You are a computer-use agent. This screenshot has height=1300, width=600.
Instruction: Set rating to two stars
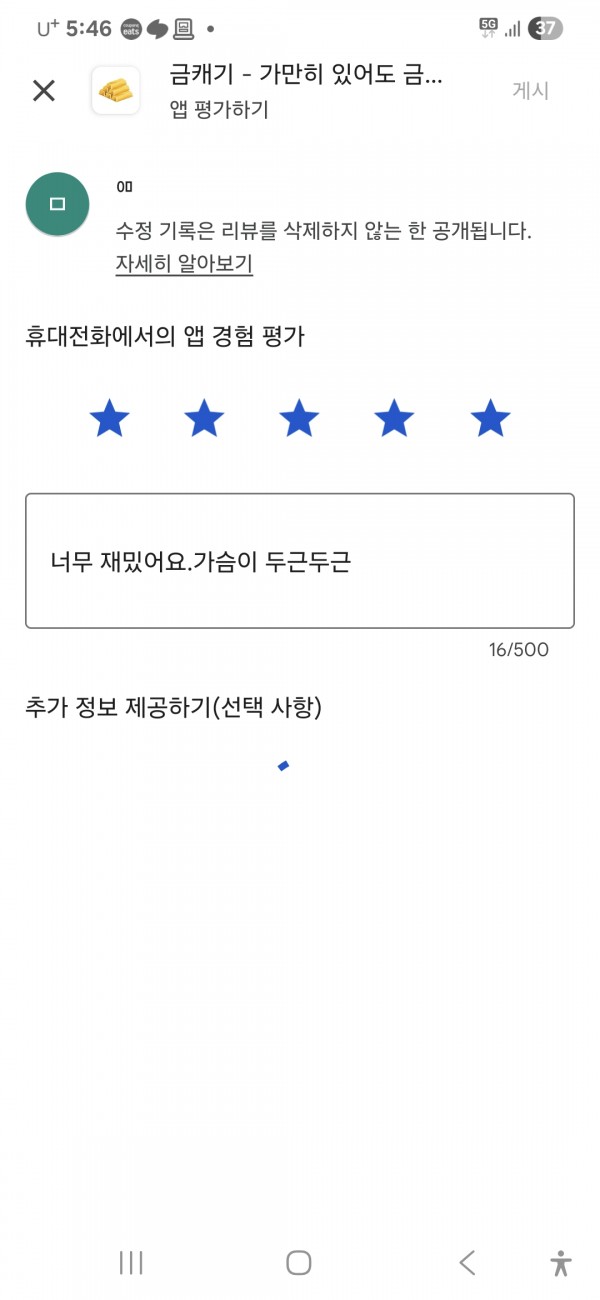(204, 418)
